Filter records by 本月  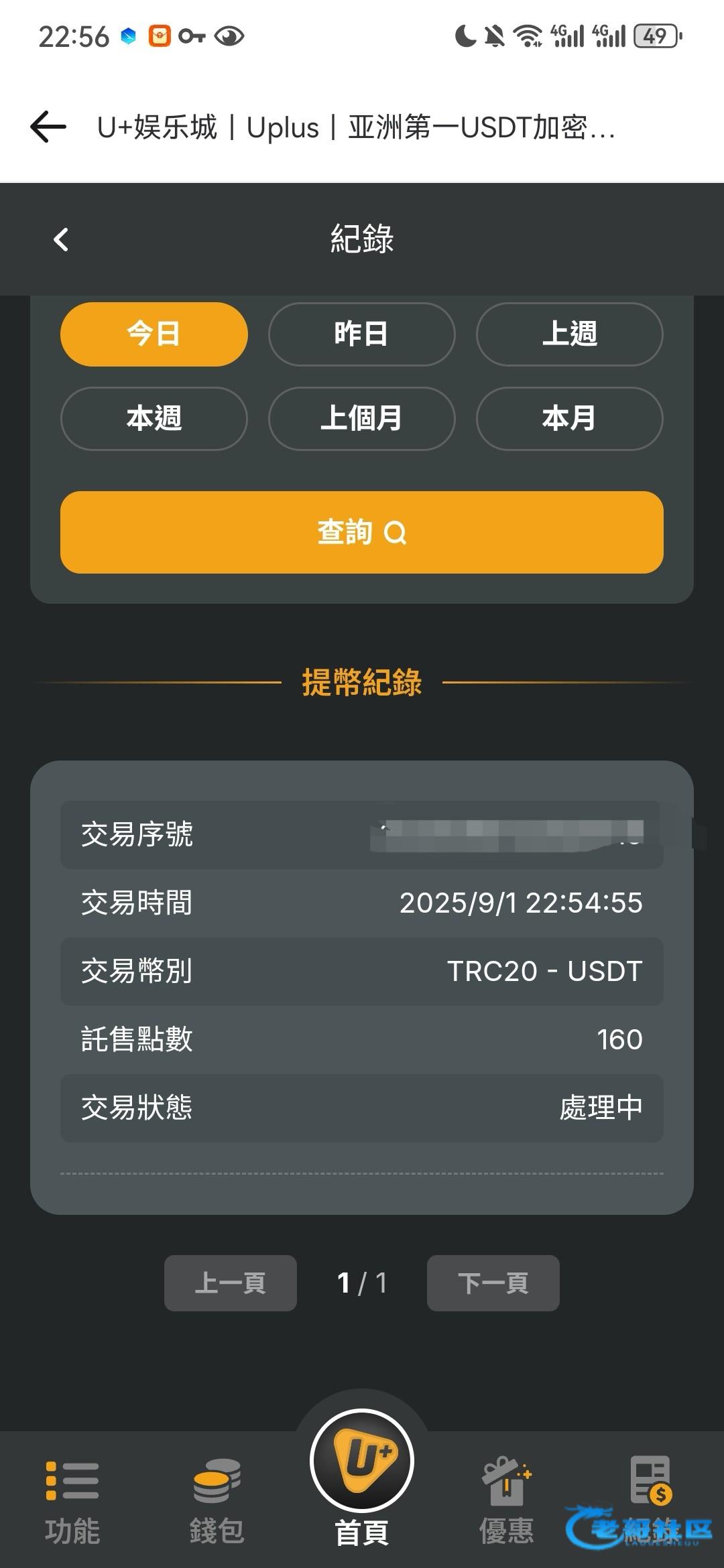pos(570,418)
